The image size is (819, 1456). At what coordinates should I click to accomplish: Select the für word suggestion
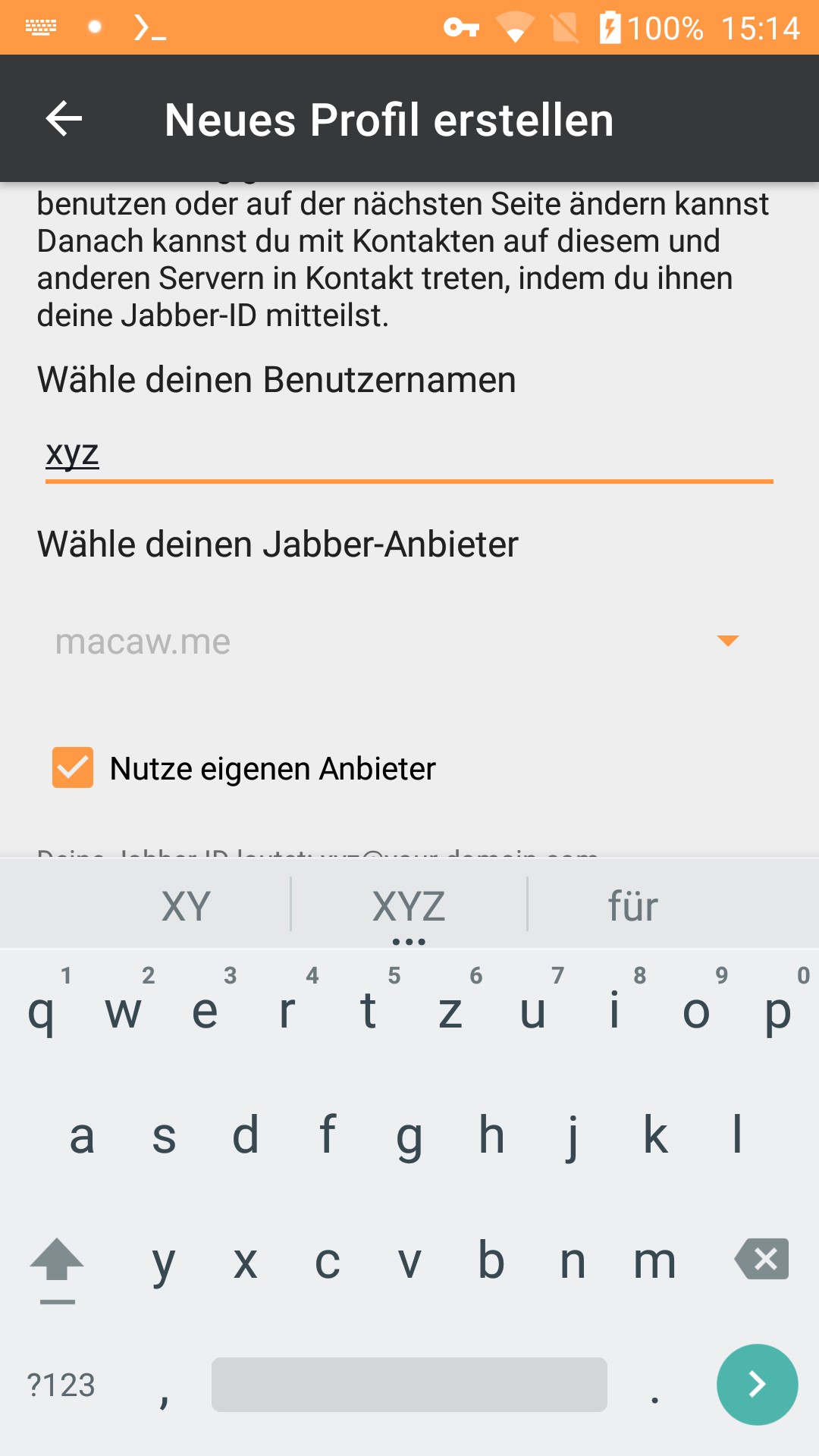pyautogui.click(x=633, y=905)
